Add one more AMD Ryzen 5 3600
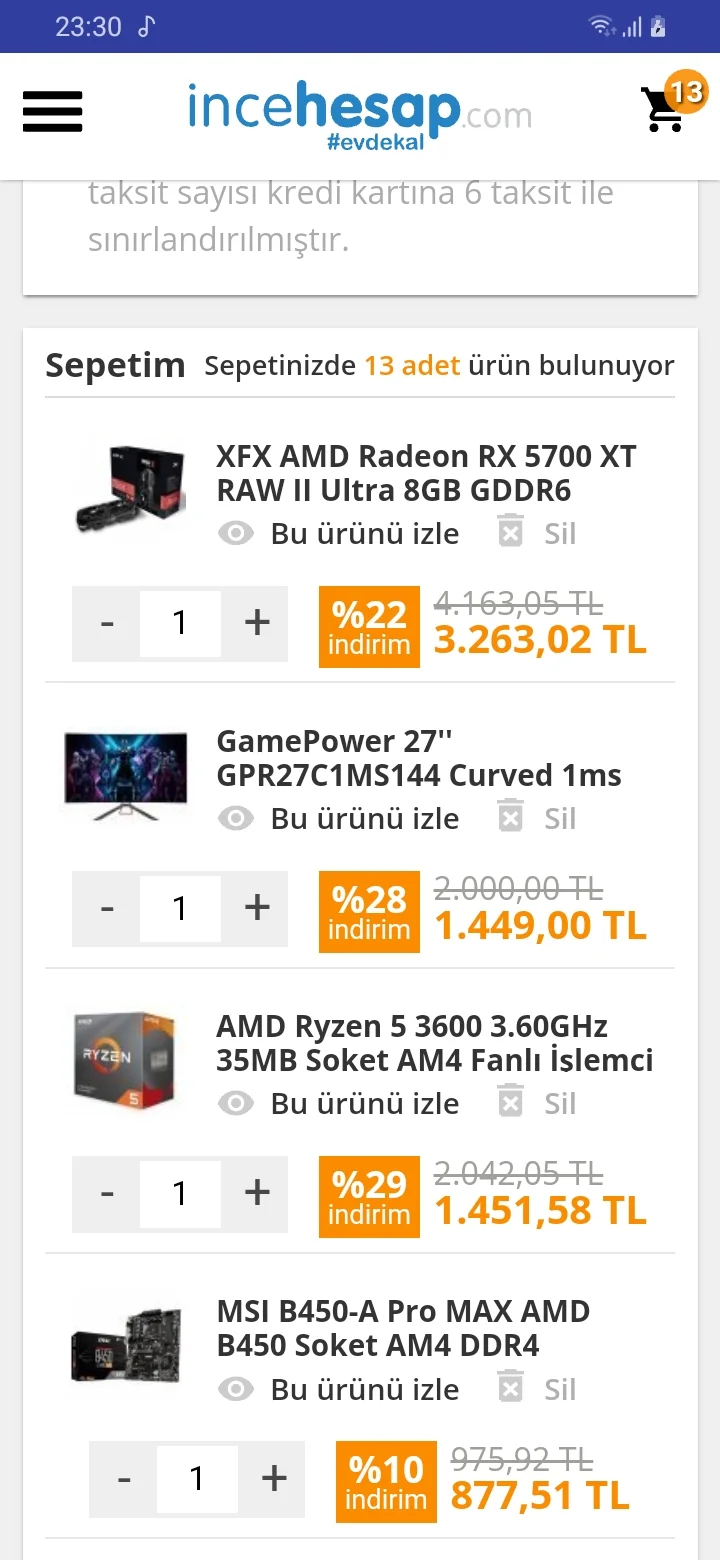 point(257,1193)
